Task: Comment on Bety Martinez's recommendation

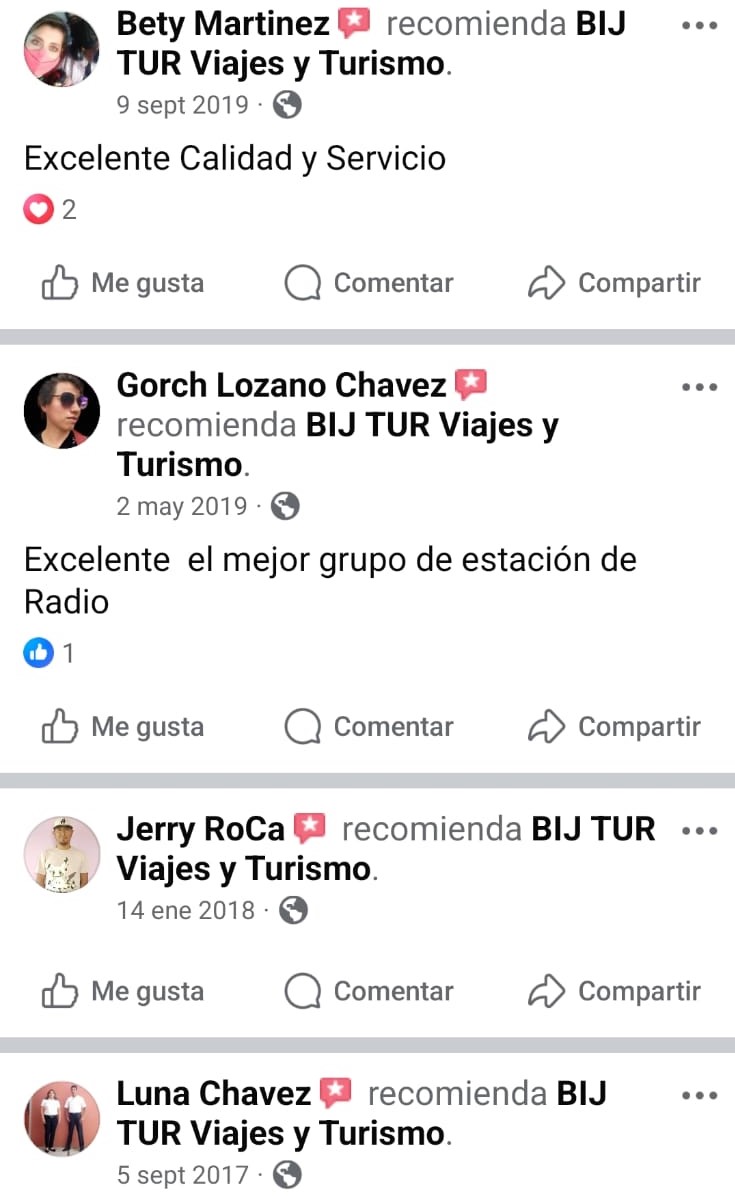Action: tap(368, 284)
